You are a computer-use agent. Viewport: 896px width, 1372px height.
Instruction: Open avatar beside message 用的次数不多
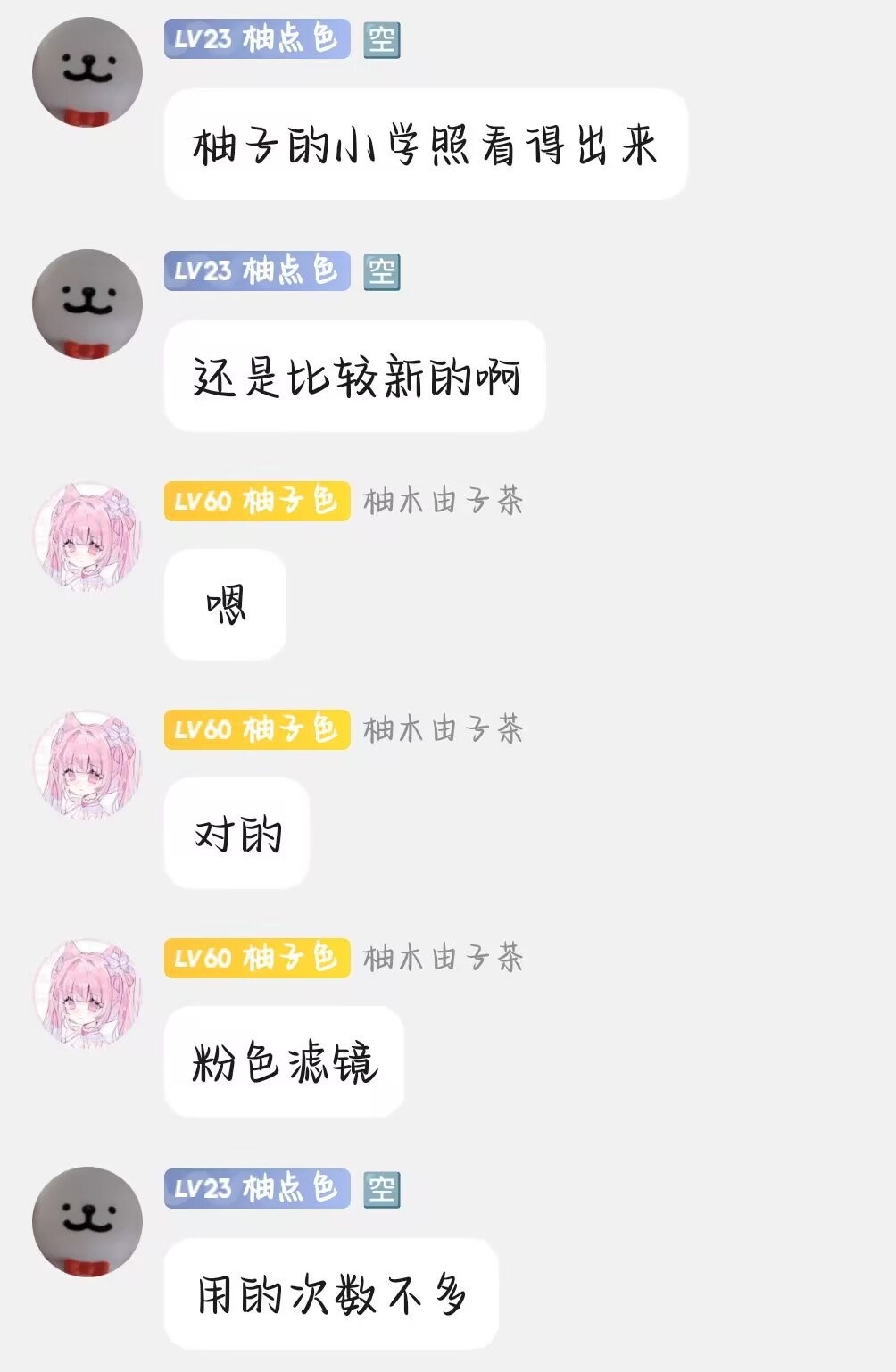click(87, 1222)
